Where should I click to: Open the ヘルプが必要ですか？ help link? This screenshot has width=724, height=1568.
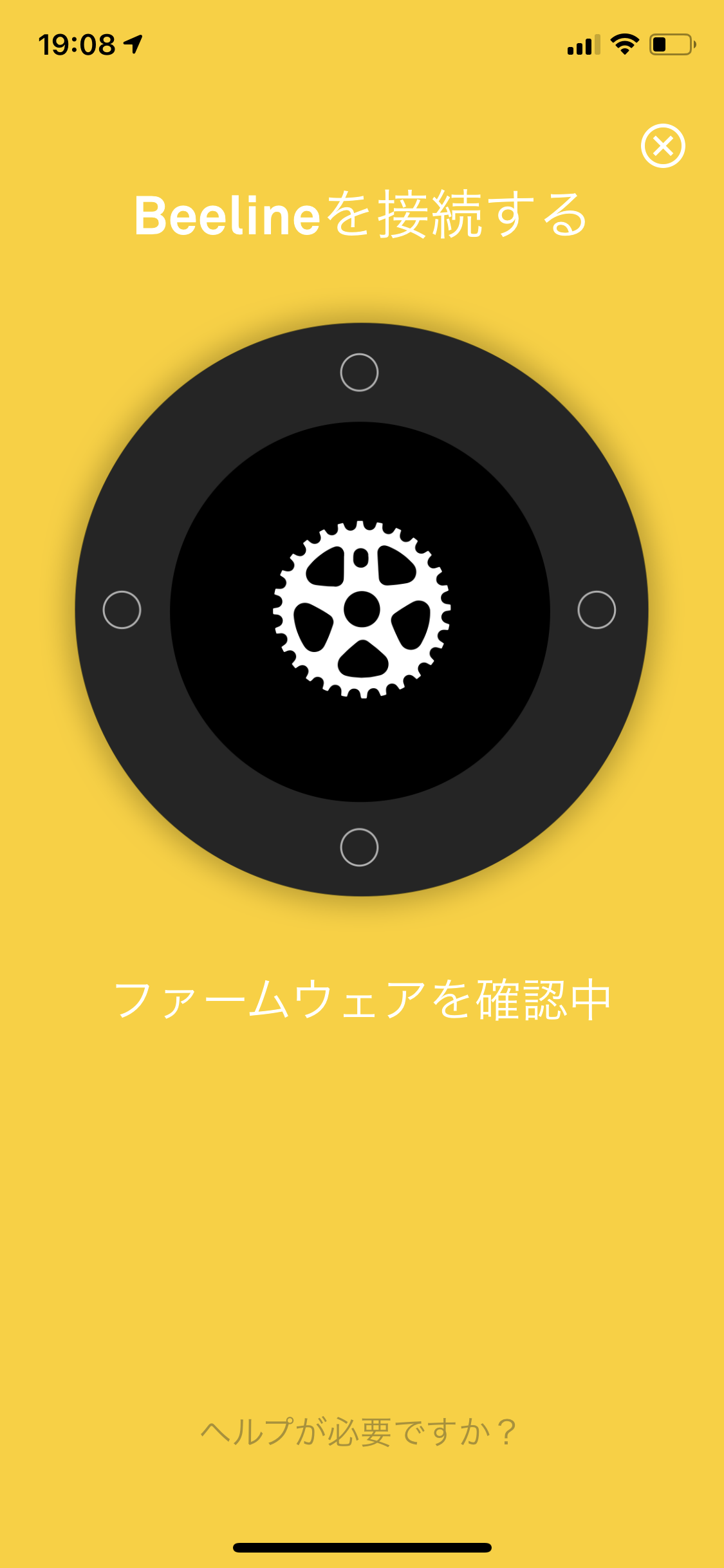[x=358, y=1432]
